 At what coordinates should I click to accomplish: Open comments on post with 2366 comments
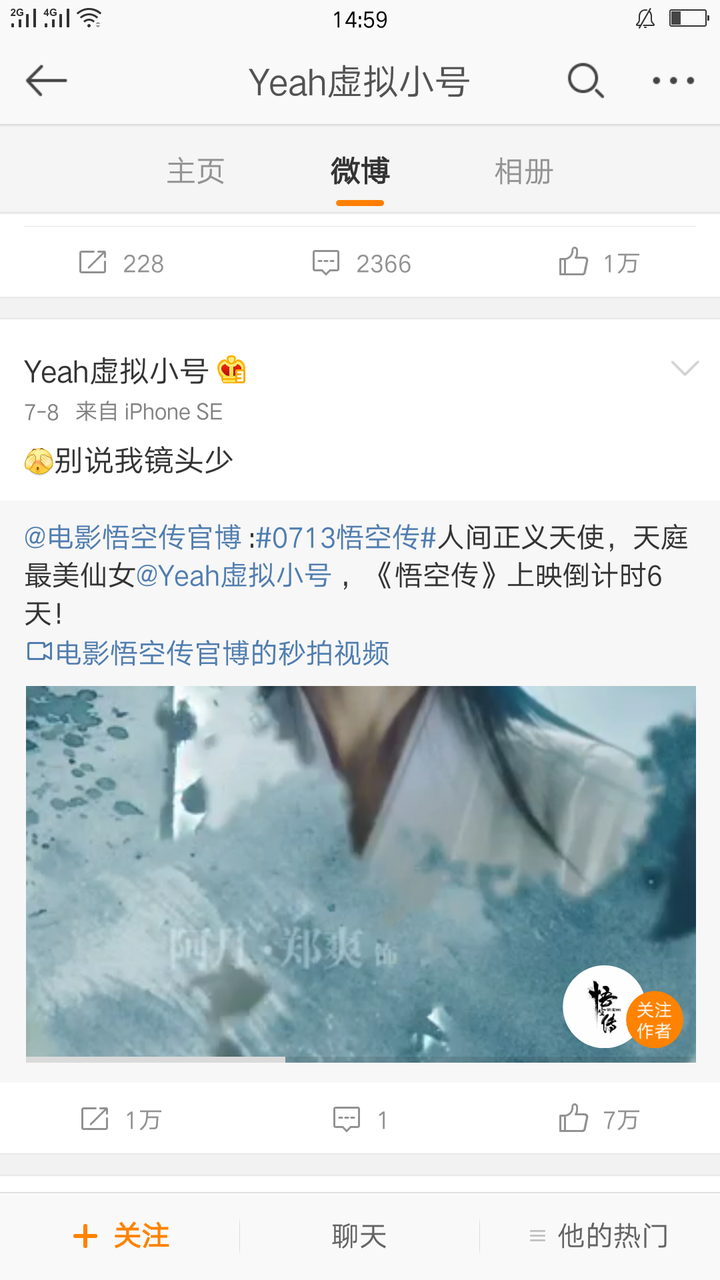pos(361,263)
